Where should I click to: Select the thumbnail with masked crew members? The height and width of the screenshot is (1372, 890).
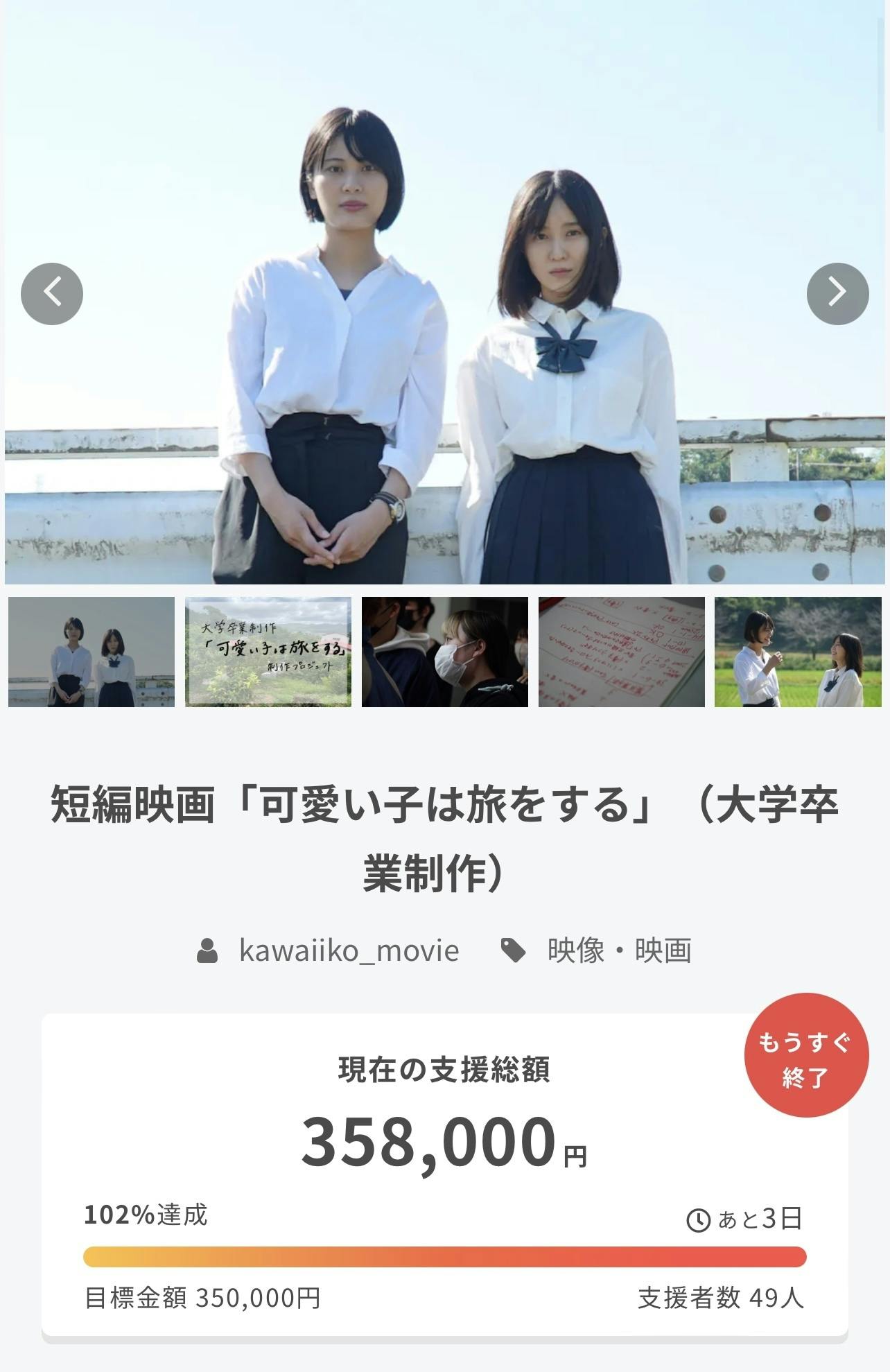pyautogui.click(x=445, y=652)
